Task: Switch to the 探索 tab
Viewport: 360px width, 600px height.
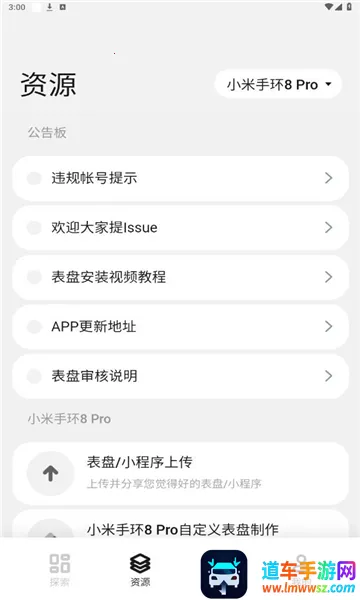Action: (60, 570)
